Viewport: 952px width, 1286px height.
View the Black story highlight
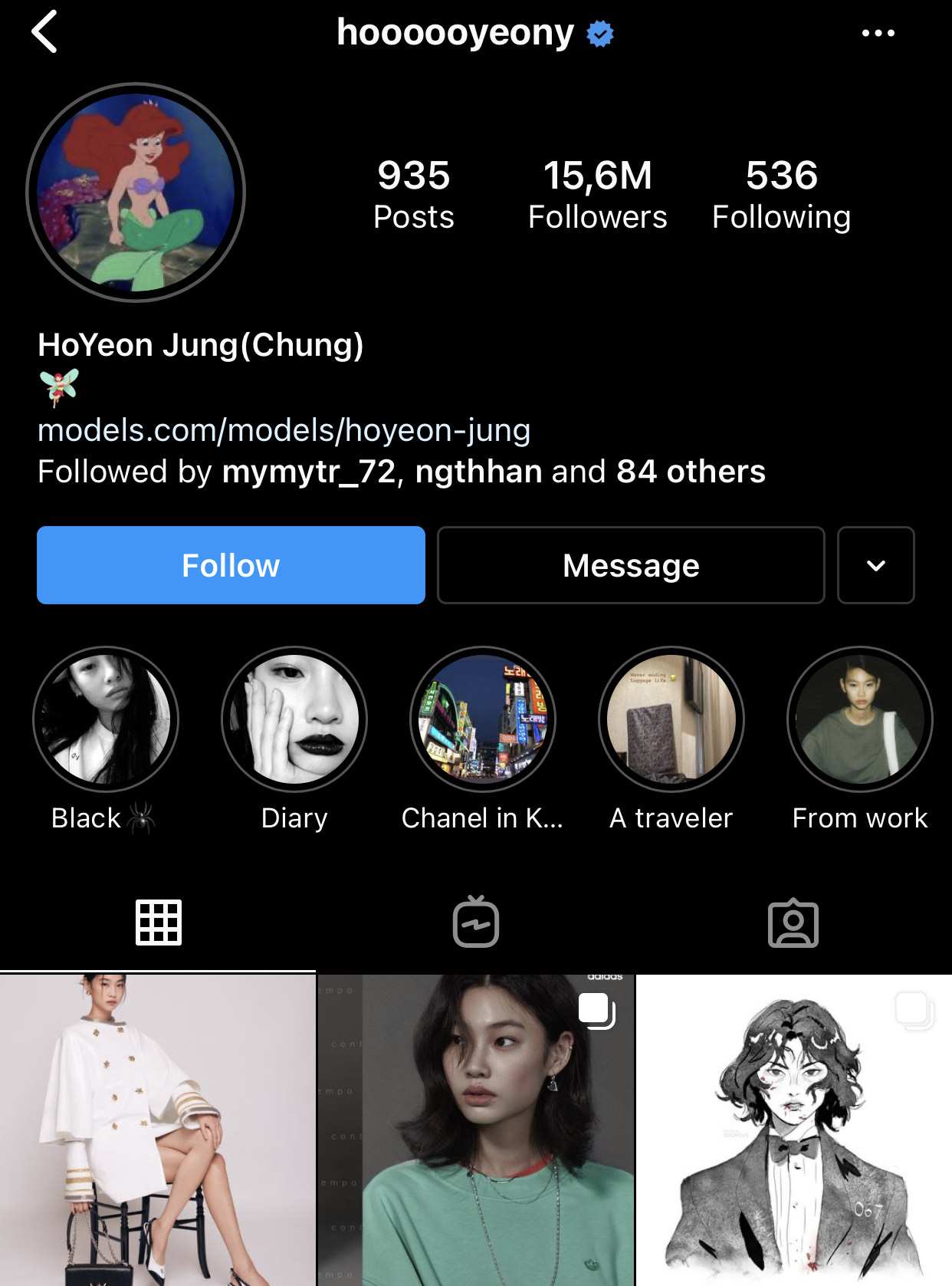(106, 719)
